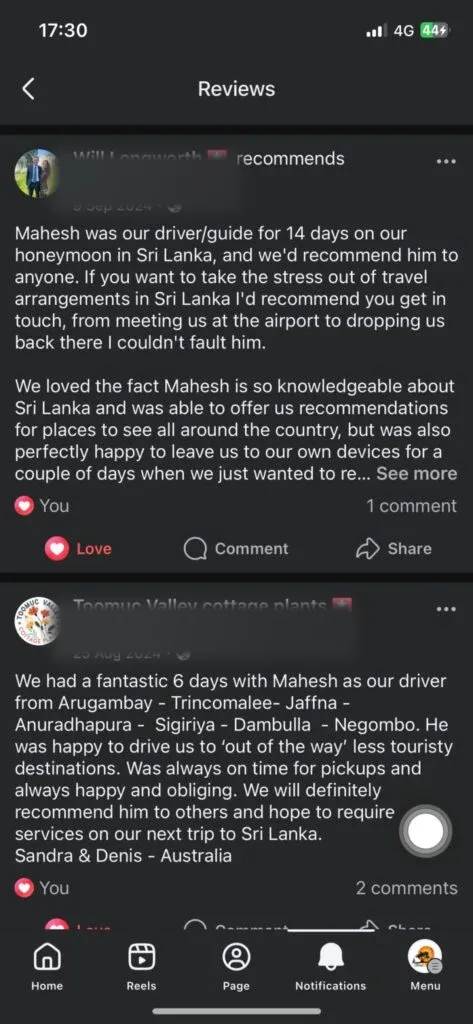Image resolution: width=473 pixels, height=1024 pixels.
Task: Open the overflow menu on the honeymoon review
Action: pyautogui.click(x=446, y=161)
